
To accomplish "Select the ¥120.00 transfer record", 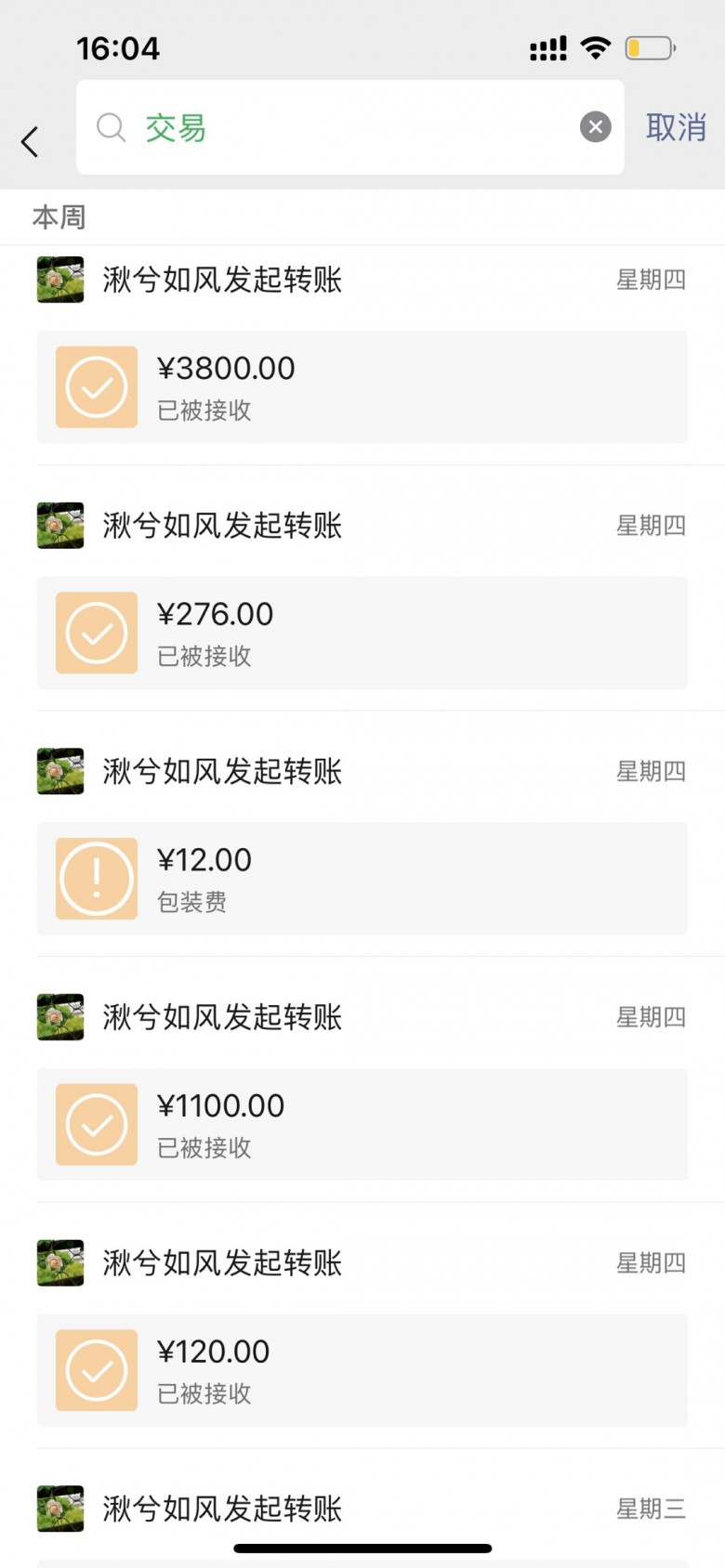I will 362,1370.
